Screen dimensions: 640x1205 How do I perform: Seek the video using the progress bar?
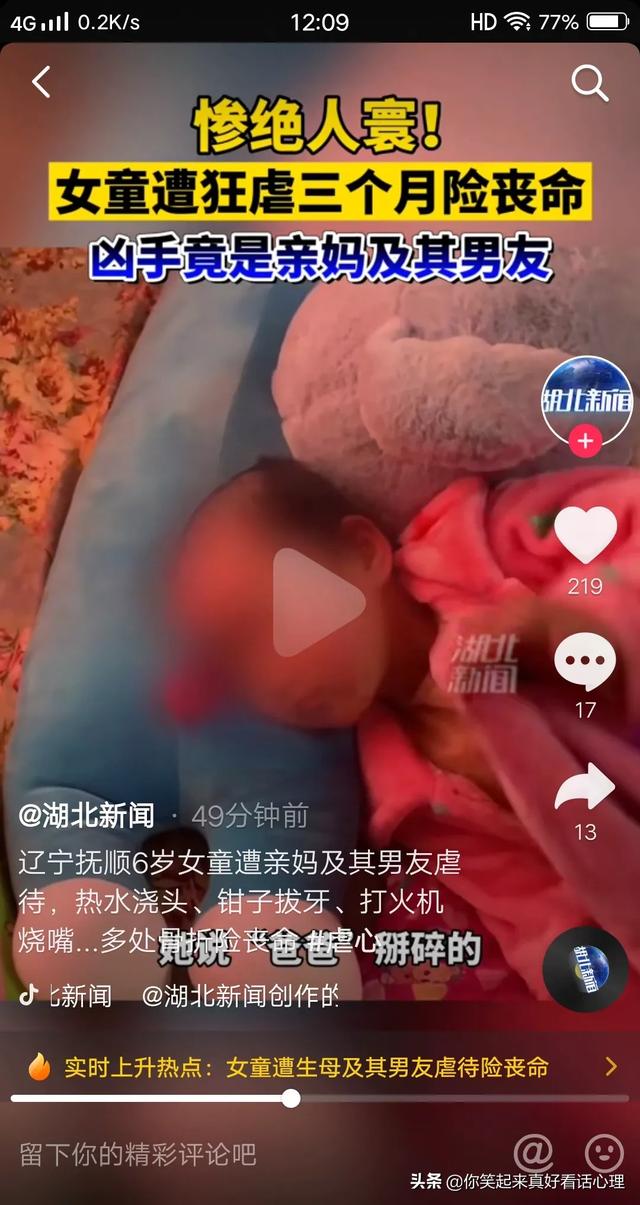(x=291, y=1098)
